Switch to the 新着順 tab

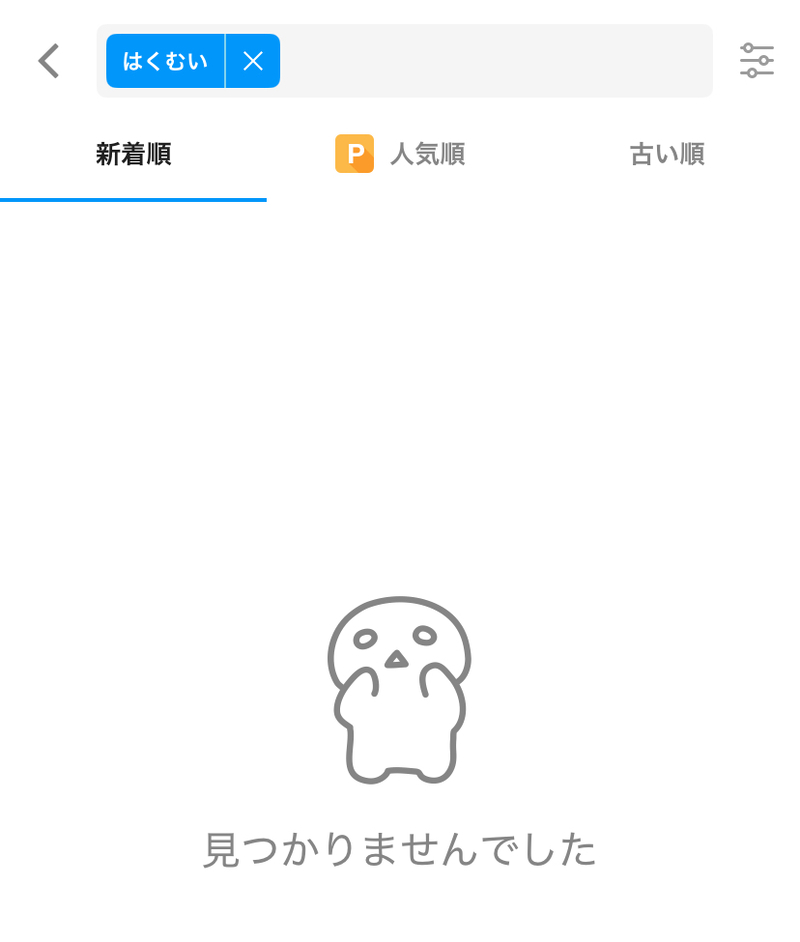(x=133, y=155)
